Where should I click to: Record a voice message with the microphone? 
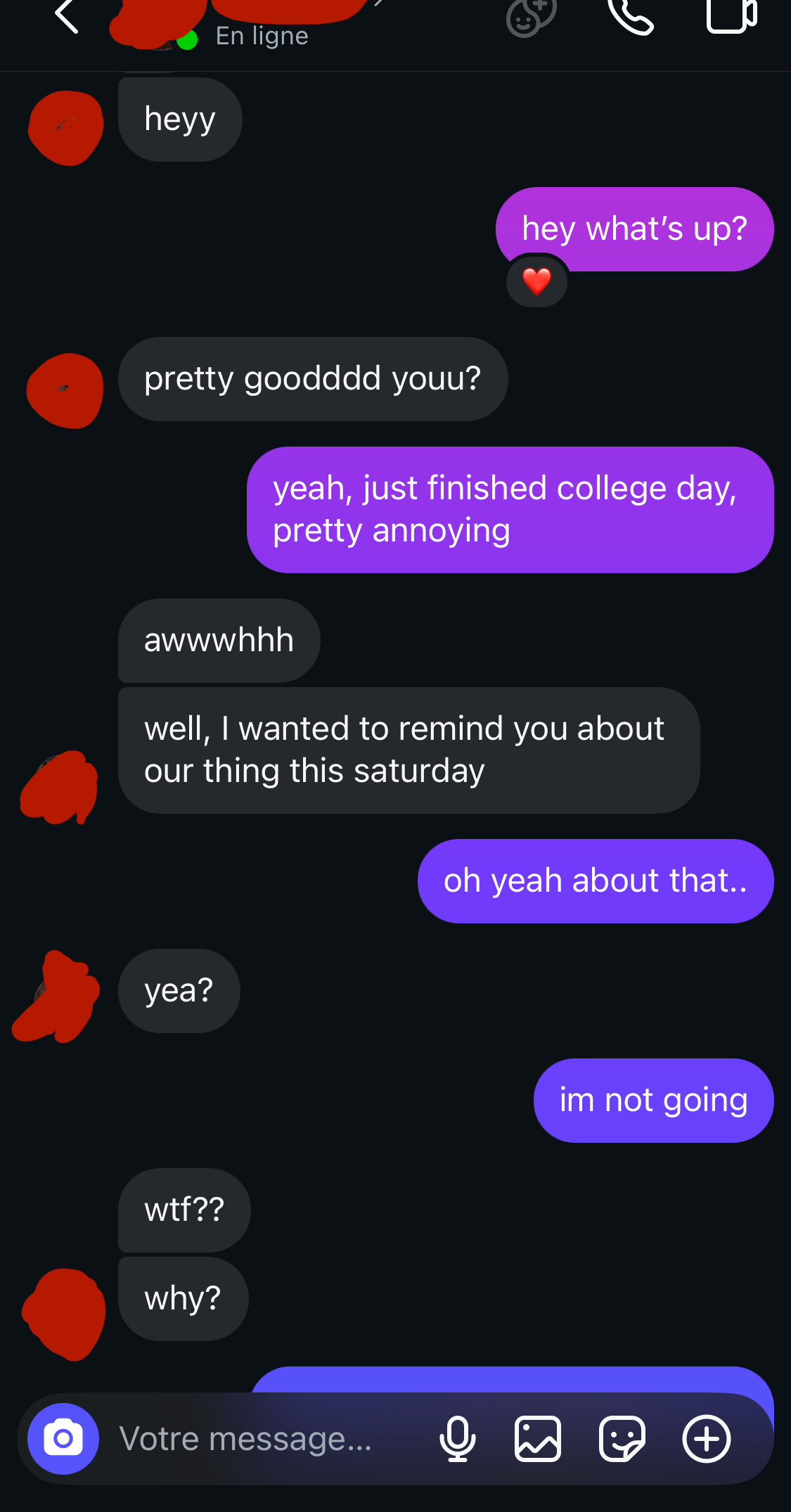[458, 1439]
